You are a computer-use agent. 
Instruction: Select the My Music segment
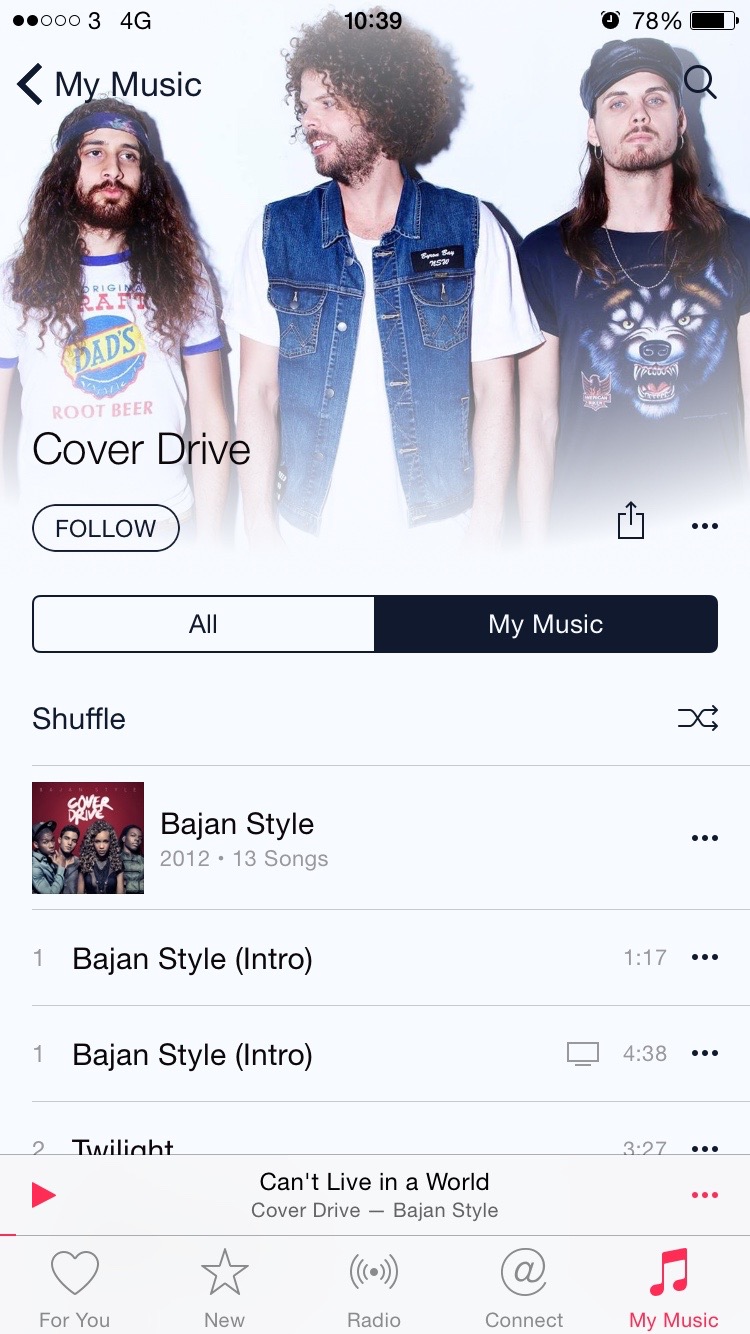pos(545,624)
